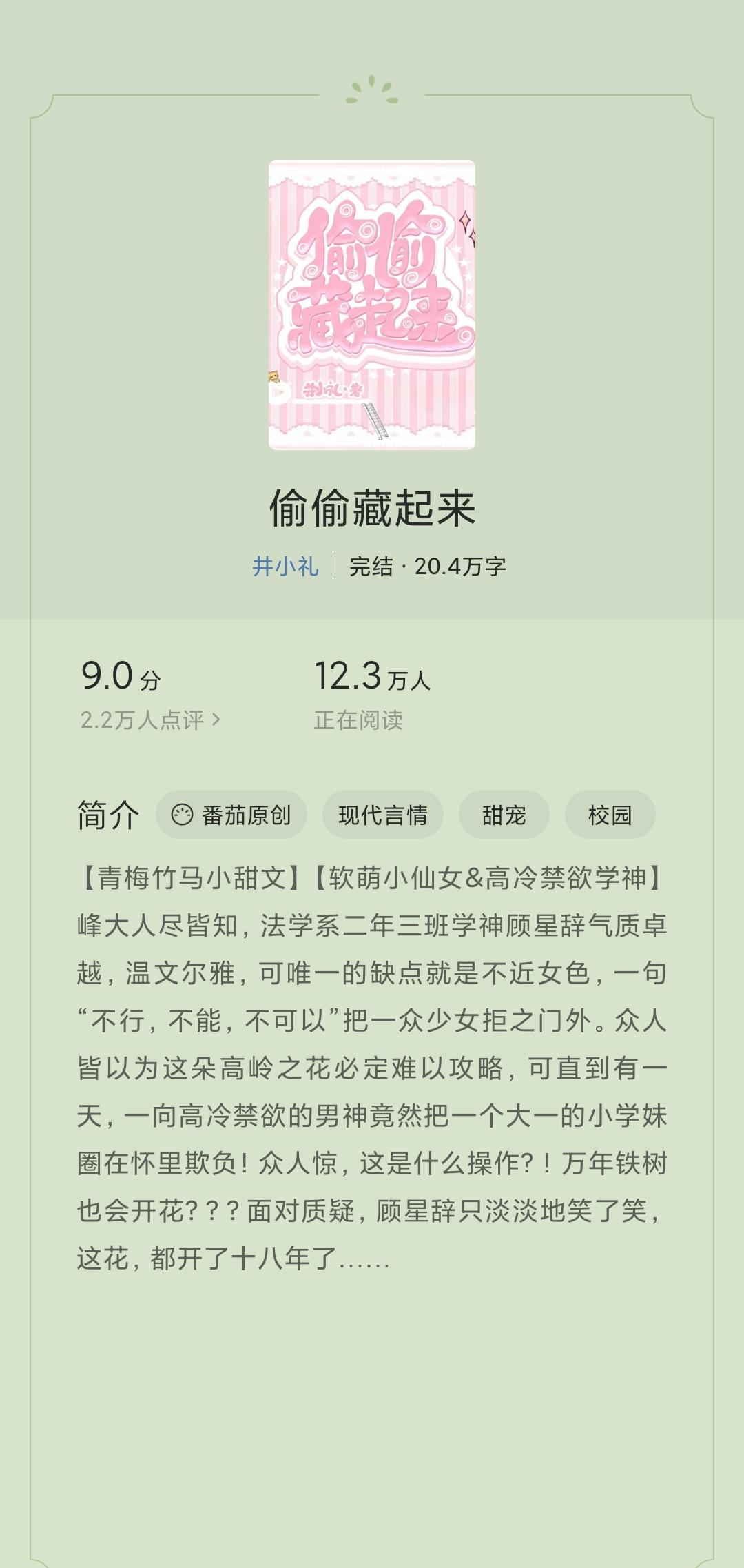Open the 校园 tag chip
Image resolution: width=744 pixels, height=1568 pixels.
[x=610, y=815]
